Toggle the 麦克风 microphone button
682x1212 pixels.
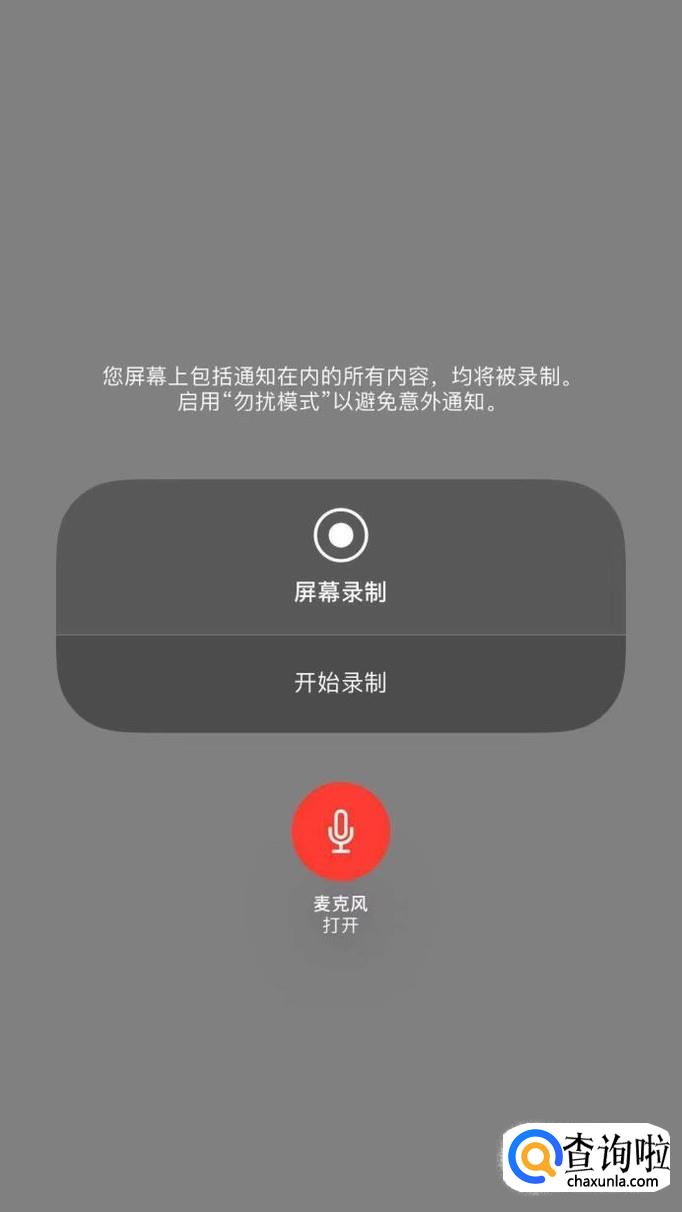pos(340,831)
